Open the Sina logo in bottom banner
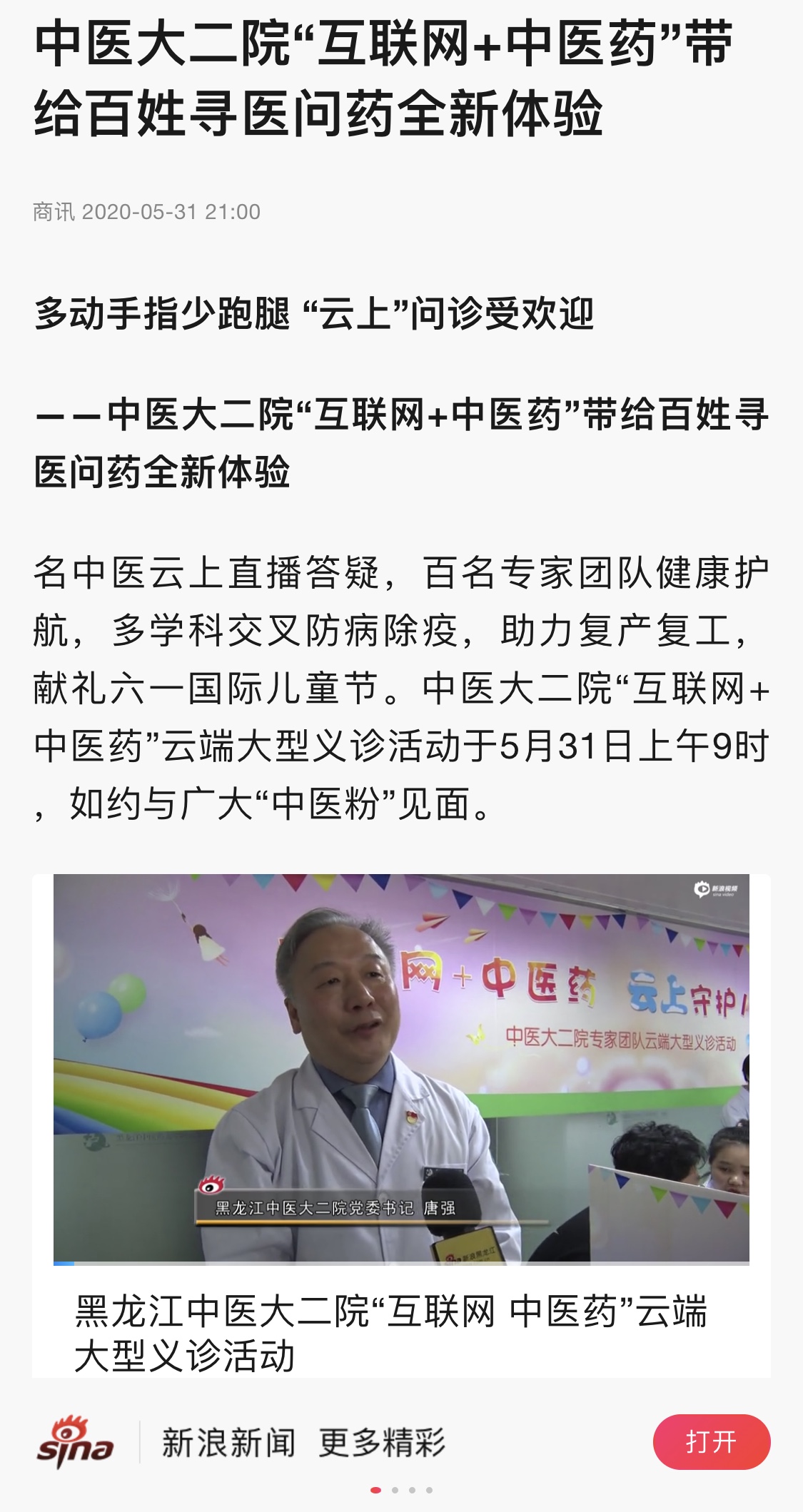This screenshot has height=1512, width=803. [75, 1442]
